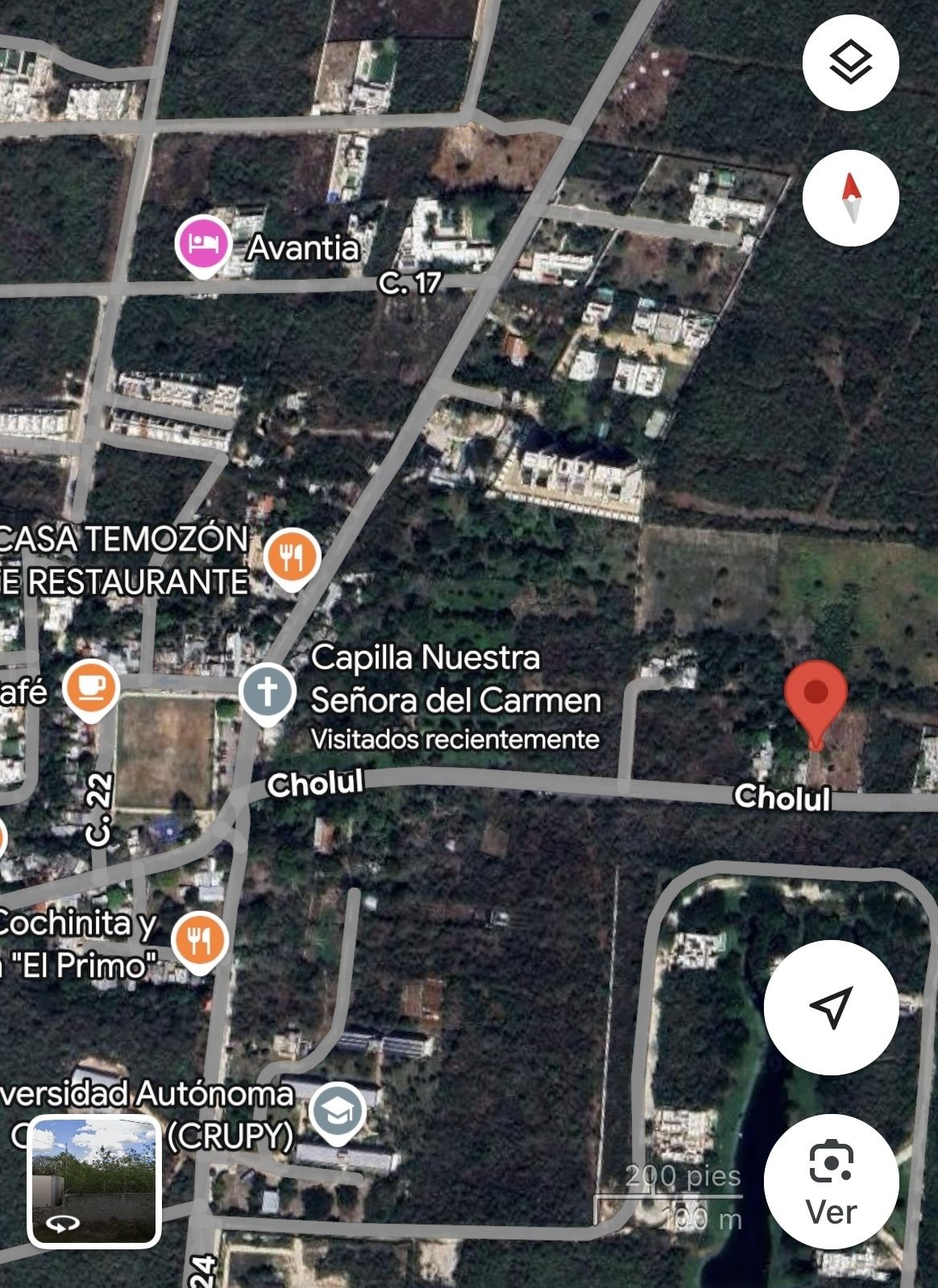Open Capilla Nuestra Señora del Carmen pin
The height and width of the screenshot is (1288, 938).
[267, 692]
